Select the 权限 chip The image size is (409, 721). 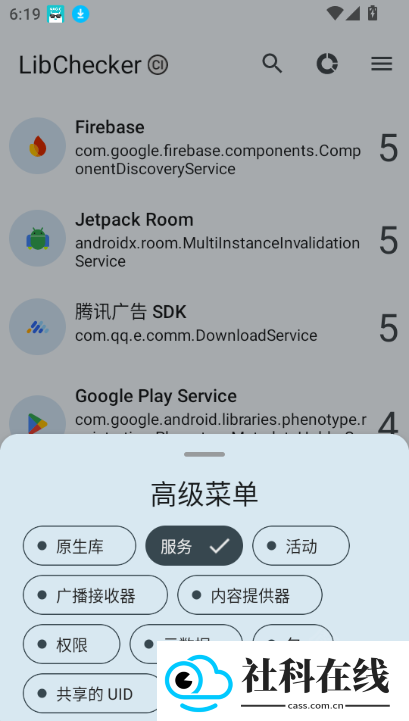coord(71,644)
